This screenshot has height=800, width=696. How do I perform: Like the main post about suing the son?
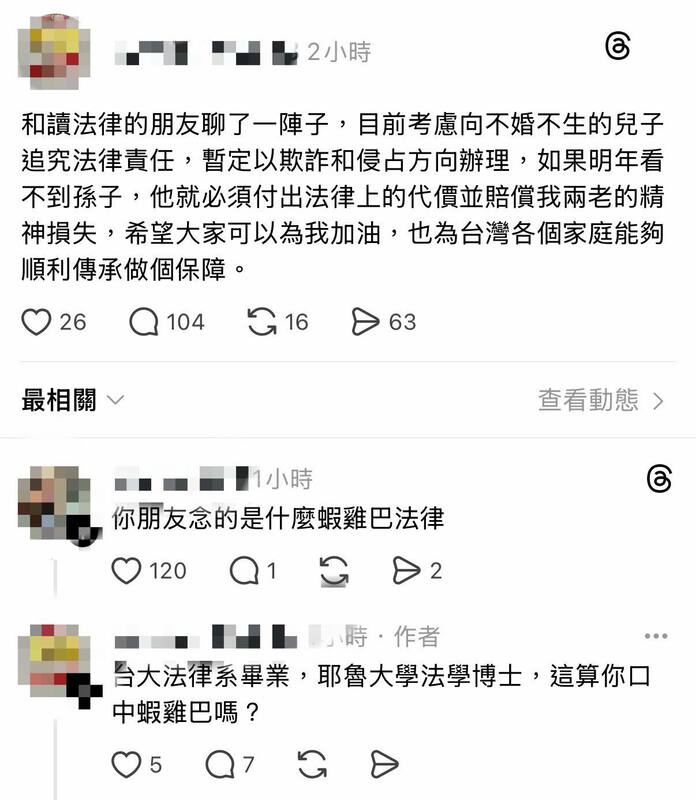tap(37, 322)
